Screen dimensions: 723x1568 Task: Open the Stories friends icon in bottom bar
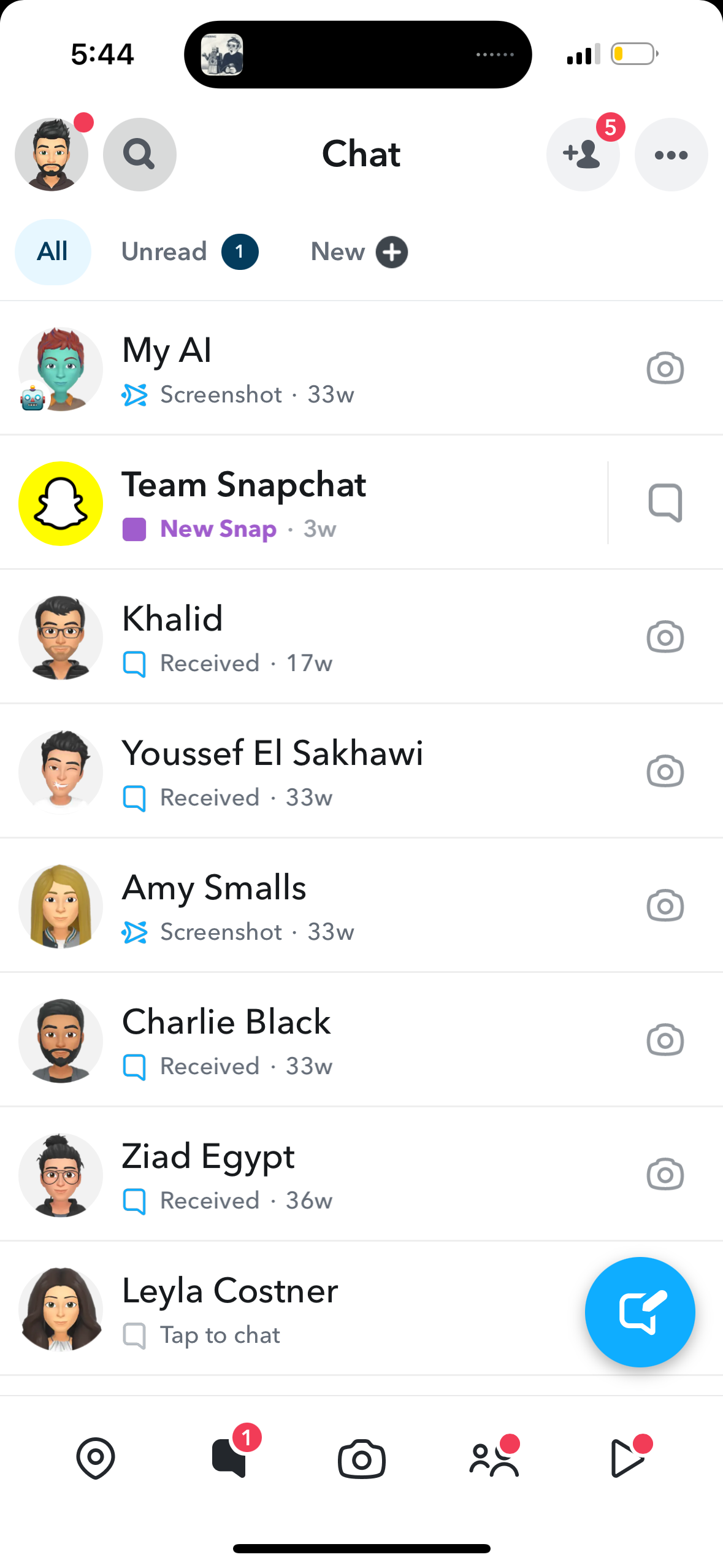coord(494,1459)
